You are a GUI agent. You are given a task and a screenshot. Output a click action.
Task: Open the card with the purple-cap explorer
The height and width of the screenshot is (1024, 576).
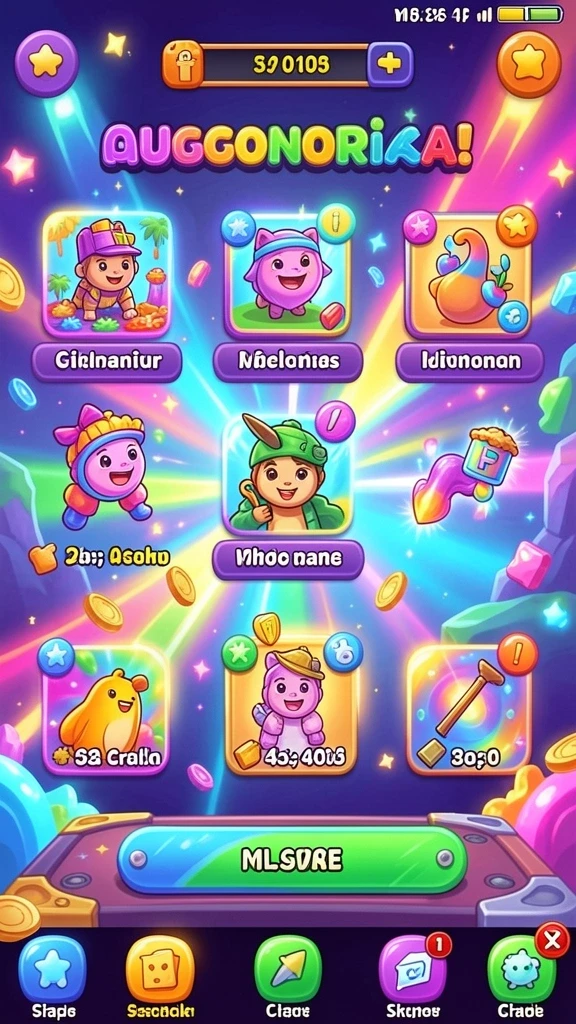pos(108,273)
